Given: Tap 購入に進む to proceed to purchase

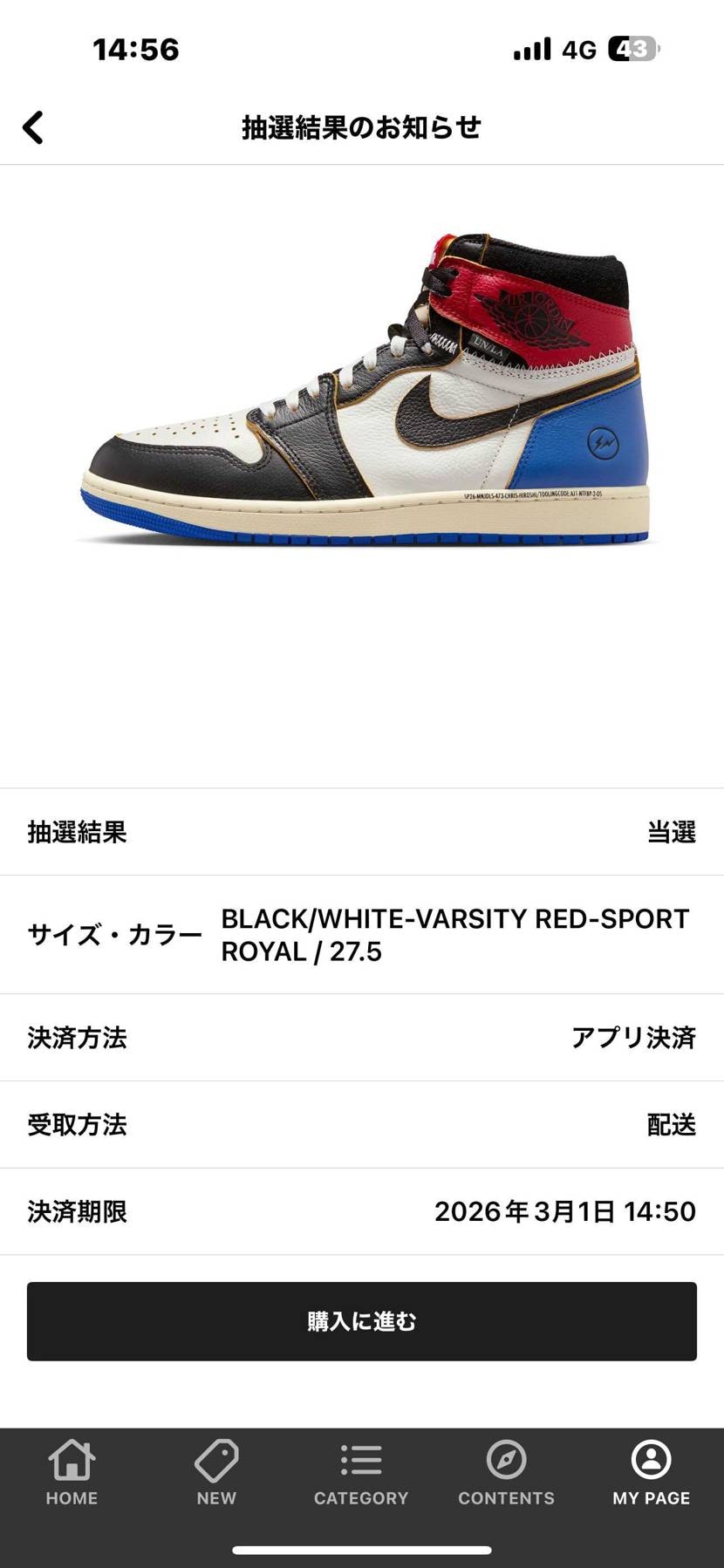Looking at the screenshot, I should pos(362,1320).
